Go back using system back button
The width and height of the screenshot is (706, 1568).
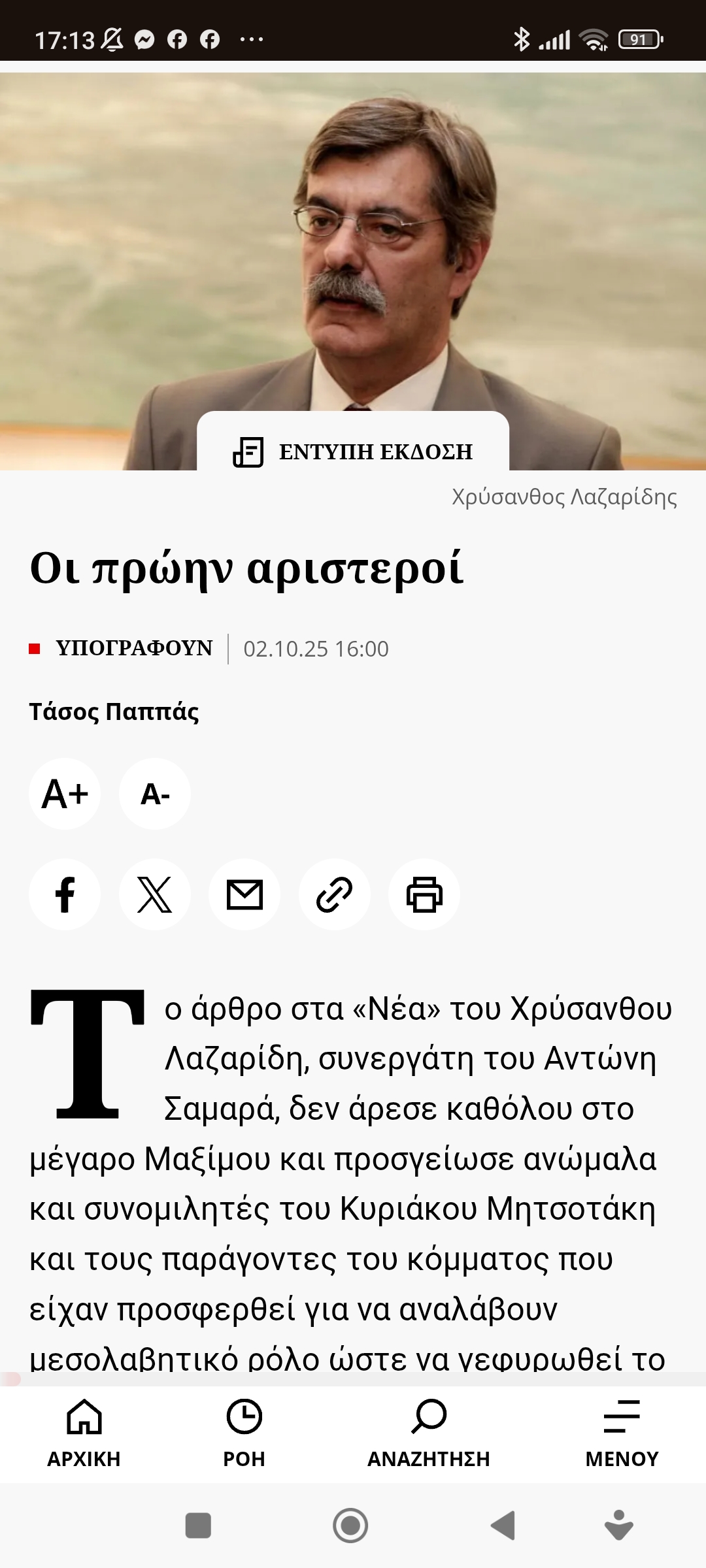pyautogui.click(x=503, y=1526)
